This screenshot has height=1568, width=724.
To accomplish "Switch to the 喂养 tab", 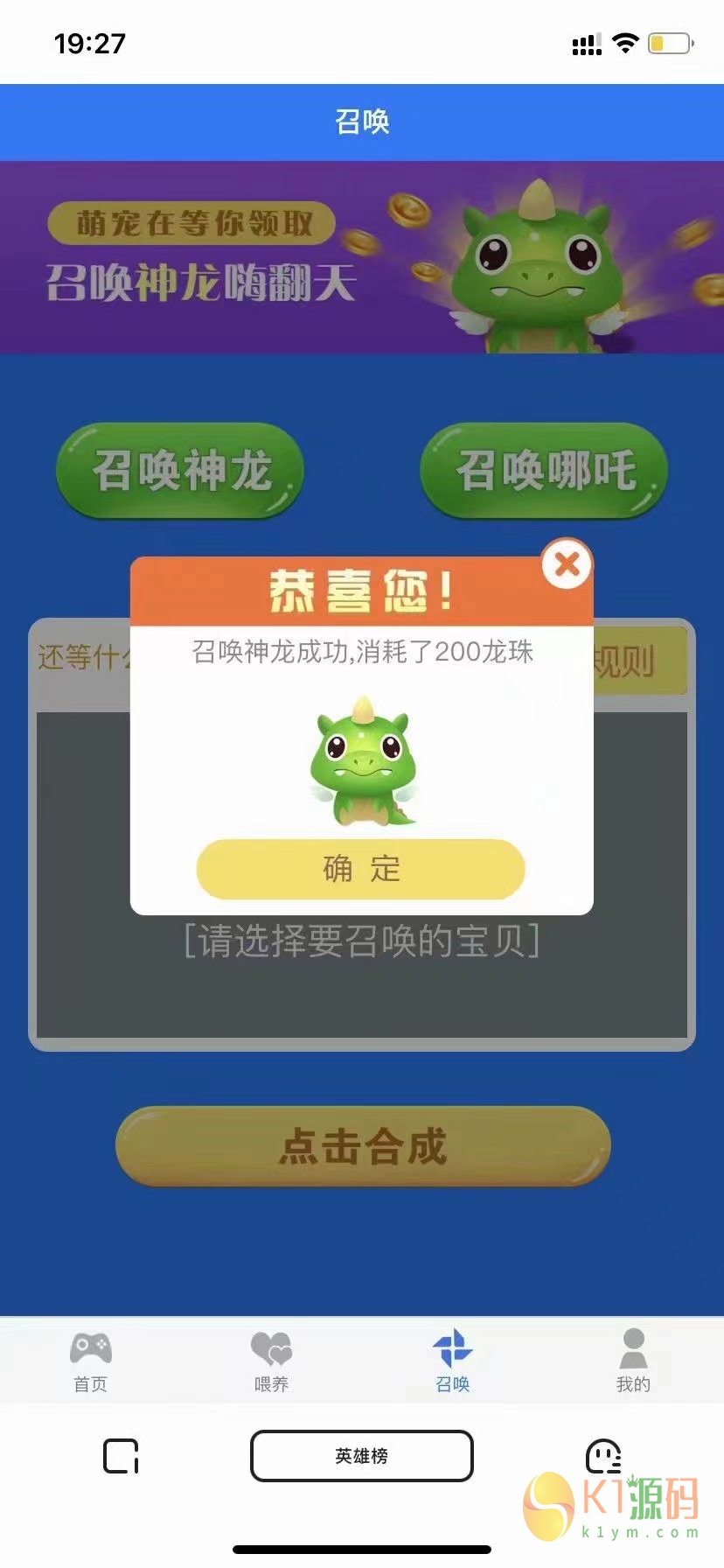I will (271, 1361).
